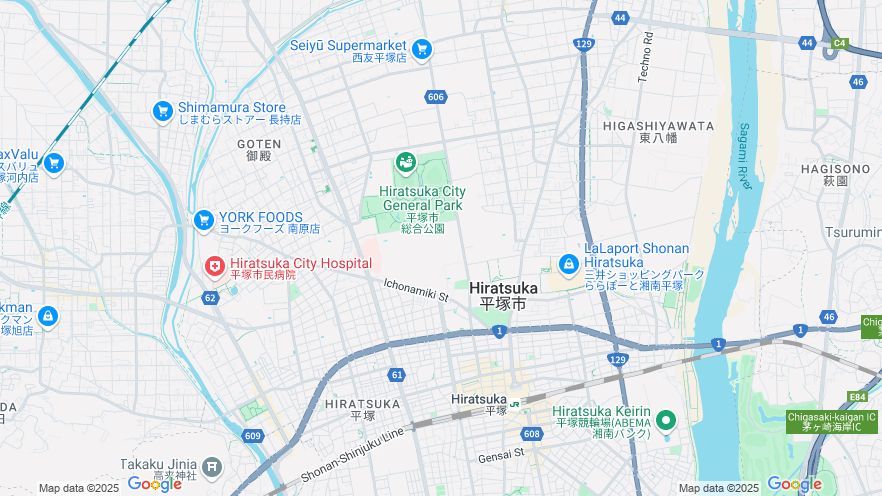The width and height of the screenshot is (882, 496).
Task: Open the Seiyū Supermarket map pin
Action: 421,48
